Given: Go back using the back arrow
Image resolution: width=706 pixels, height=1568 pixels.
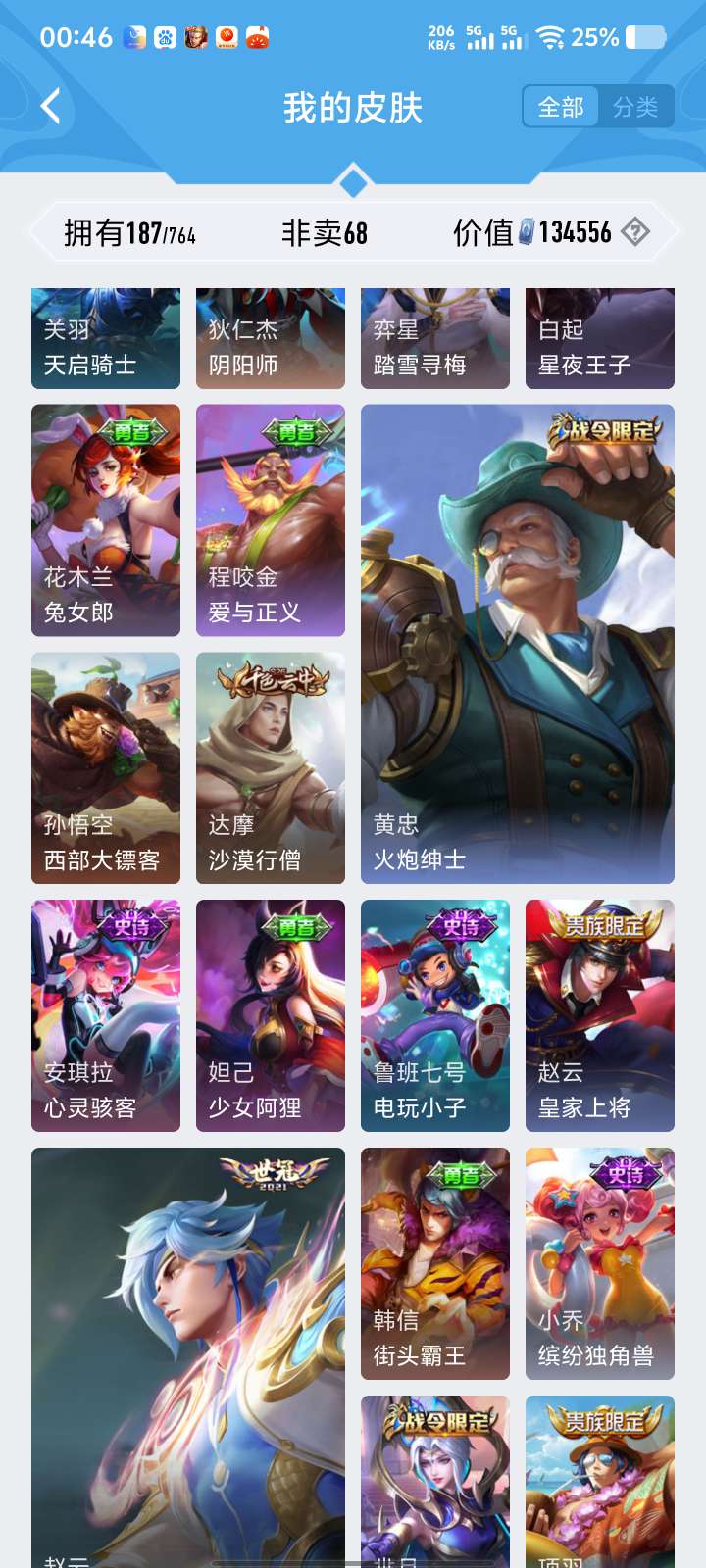Looking at the screenshot, I should [x=51, y=106].
